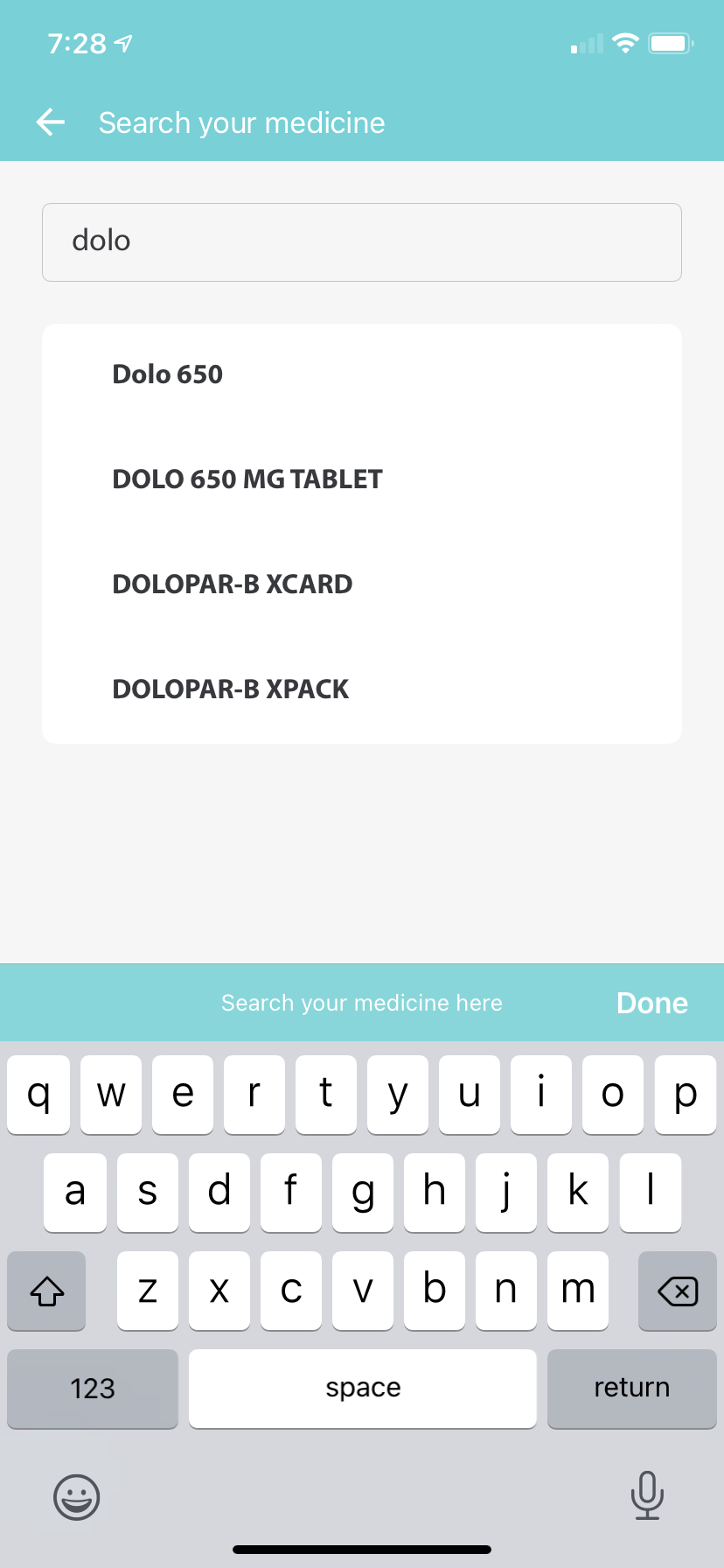Choose DOLO 650 MG TABLET result
The height and width of the screenshot is (1568, 724).
click(x=362, y=479)
